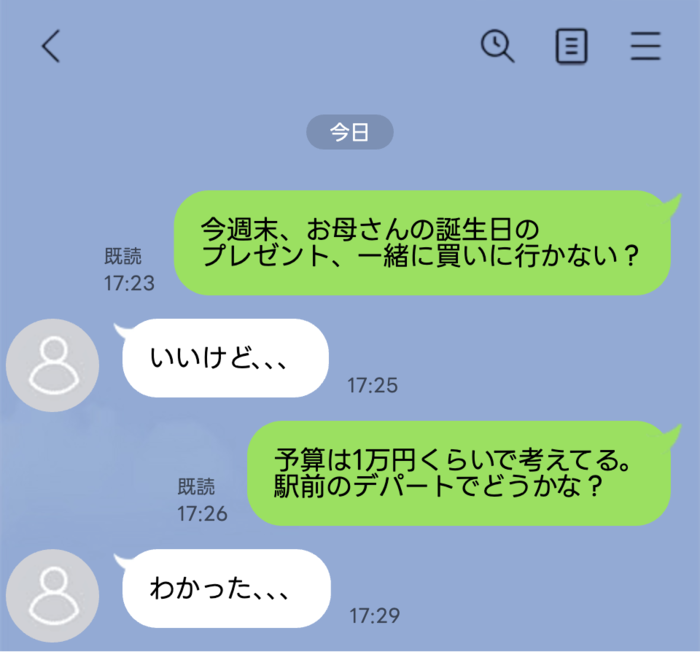
Task: Tap the profile avatar beside いいけど、、、
Action: pyautogui.click(x=53, y=365)
